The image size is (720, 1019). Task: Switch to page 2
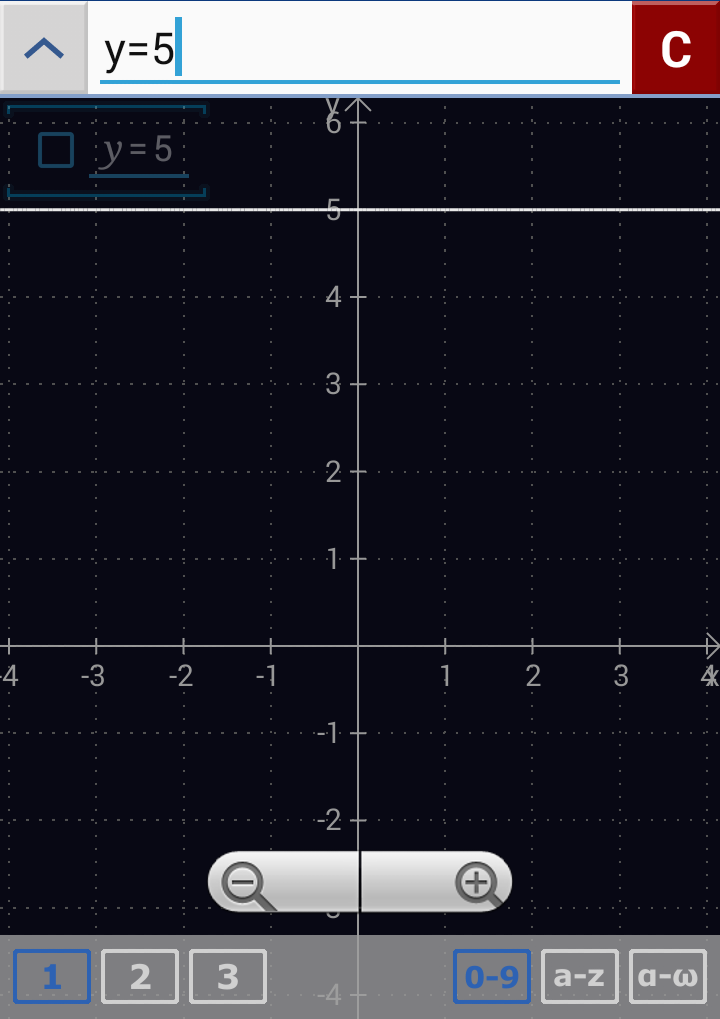pyautogui.click(x=140, y=976)
